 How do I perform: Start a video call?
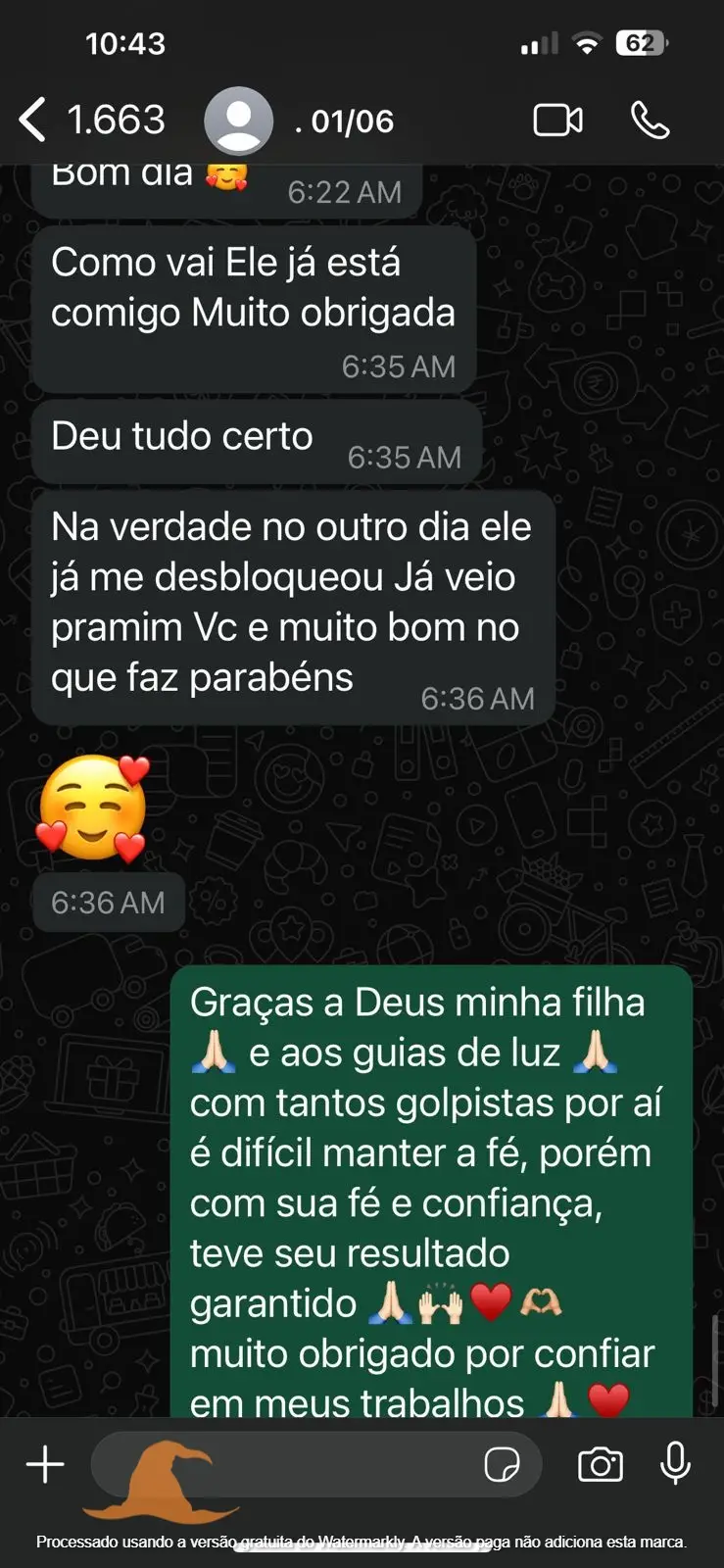click(x=557, y=121)
